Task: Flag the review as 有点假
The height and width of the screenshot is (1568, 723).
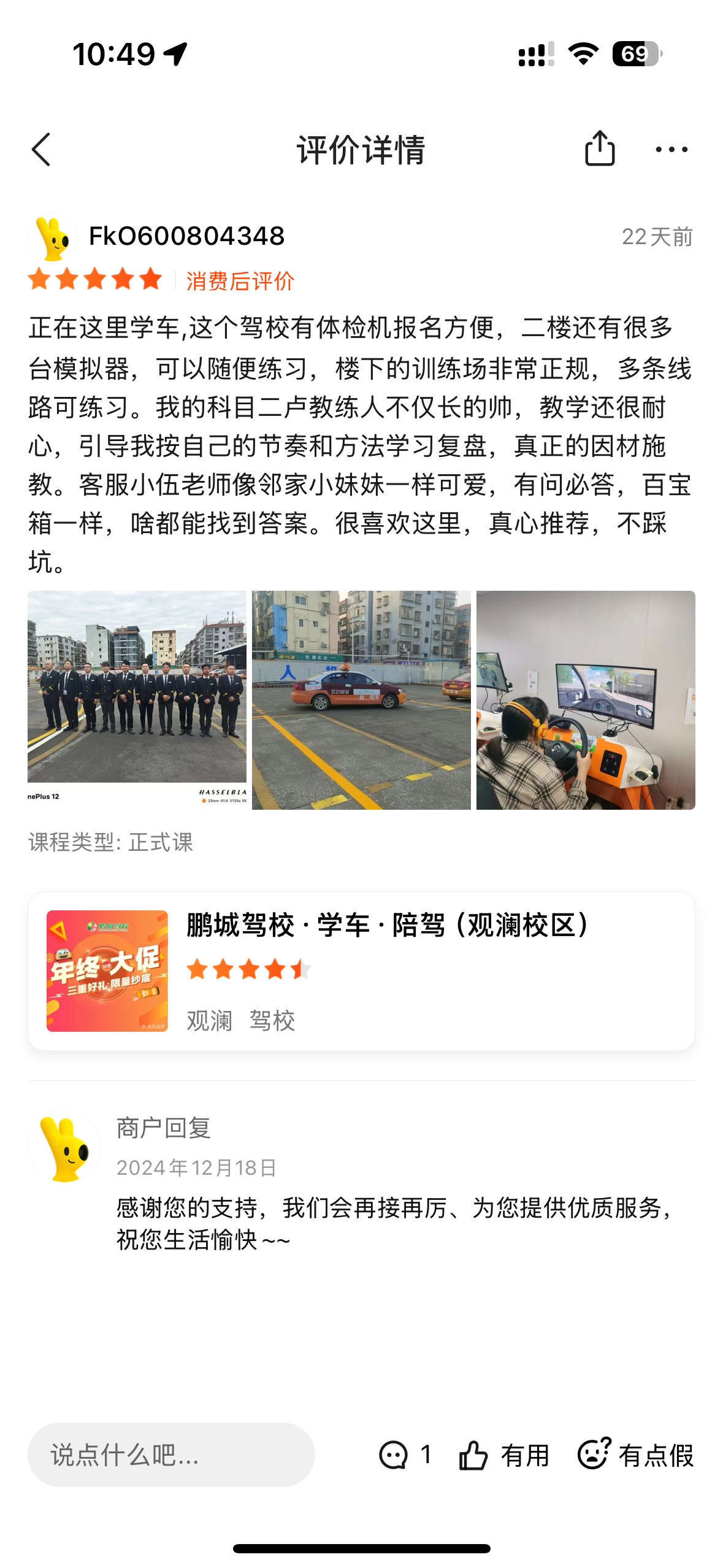Action: 635,1455
